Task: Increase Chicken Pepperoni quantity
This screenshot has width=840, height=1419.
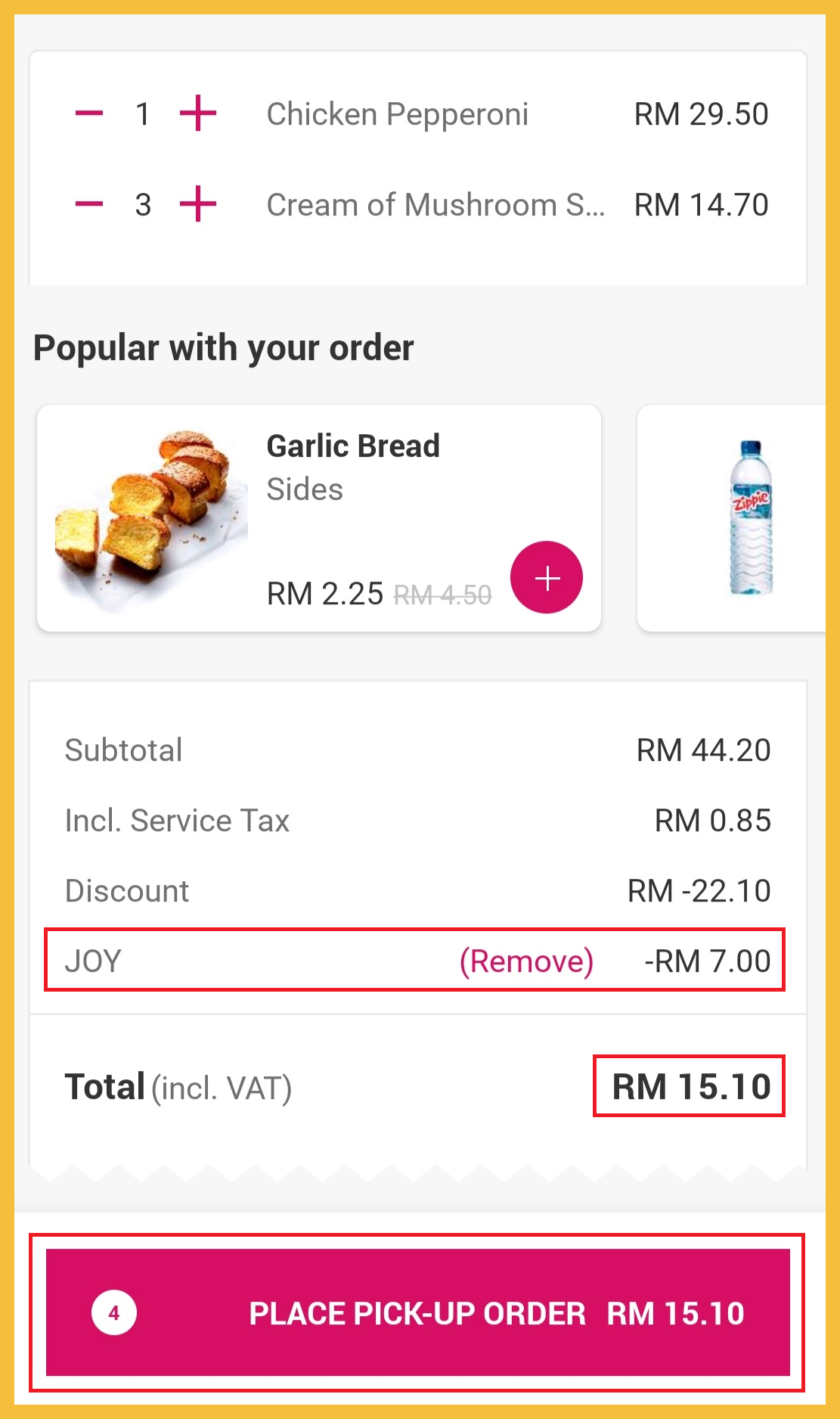Action: coord(198,113)
